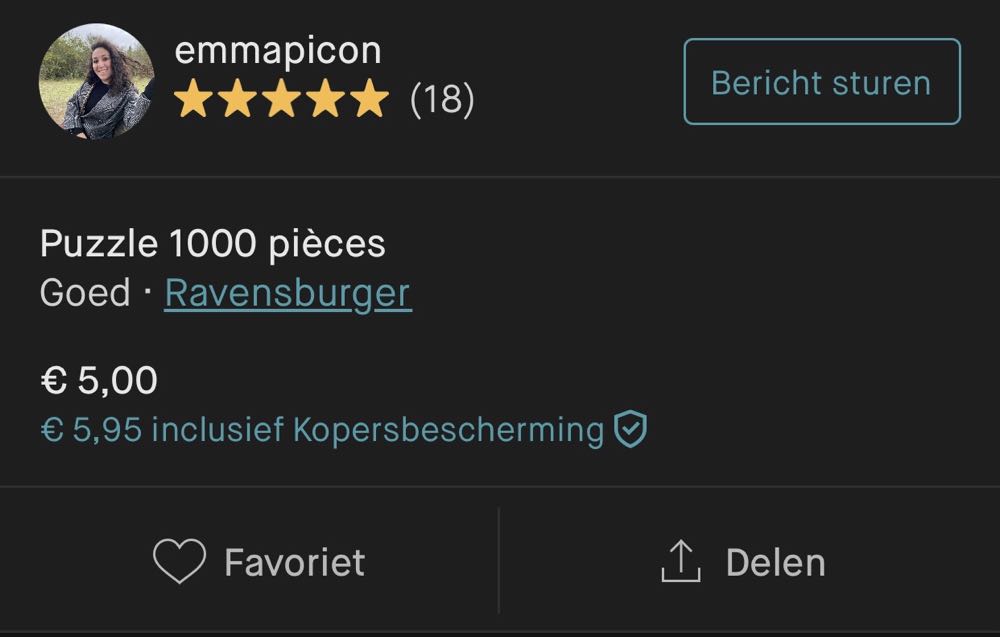
Task: Open emmapicon's seller profile
Action: point(277,51)
